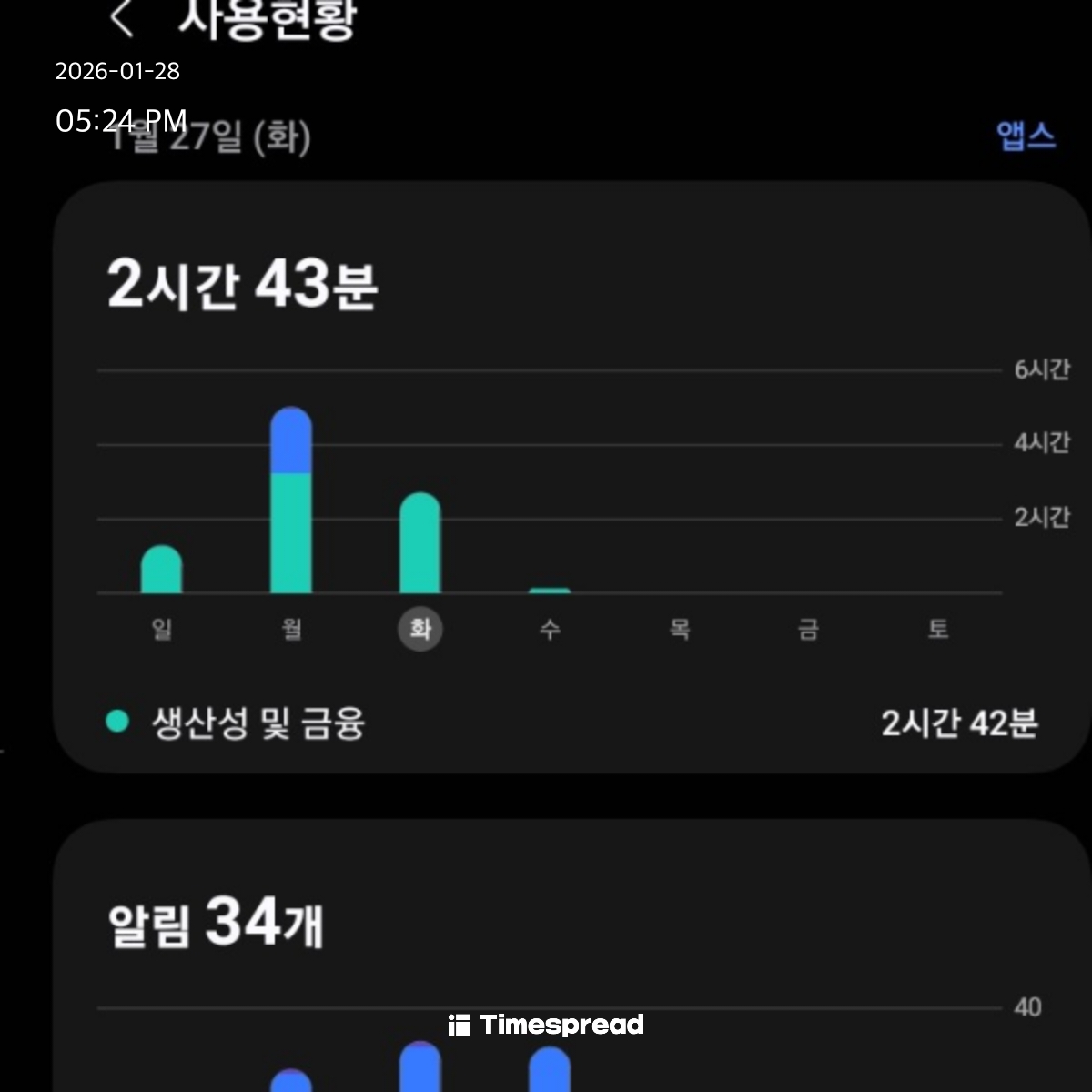Image resolution: width=1092 pixels, height=1092 pixels.
Task: Select 토 in the usage chart
Action: coord(938,628)
